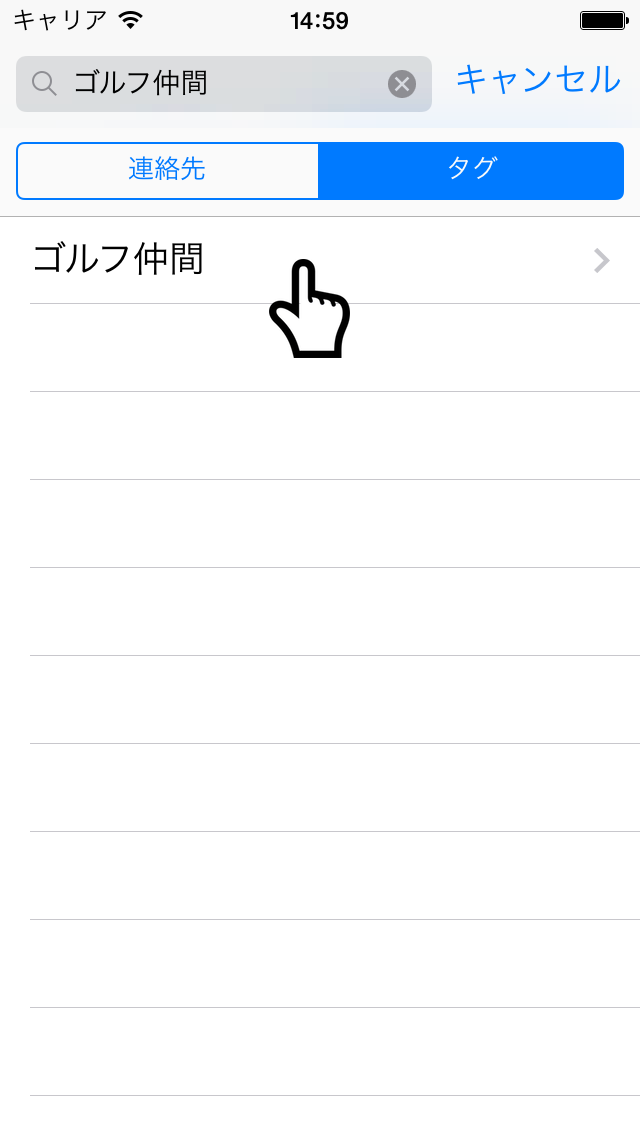Tap the search field containing ゴルフ仲間

point(223,84)
